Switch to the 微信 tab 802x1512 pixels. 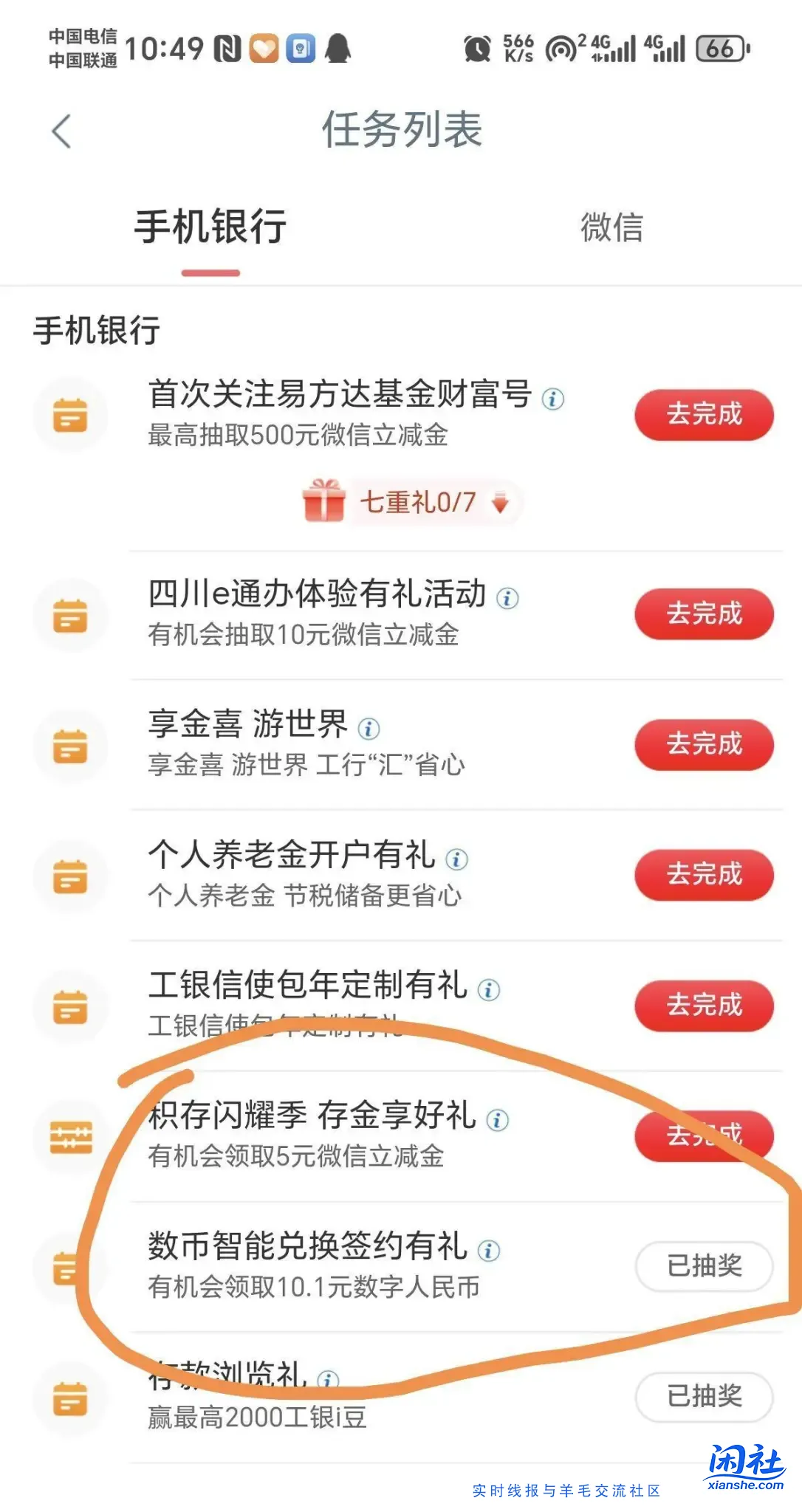[611, 229]
